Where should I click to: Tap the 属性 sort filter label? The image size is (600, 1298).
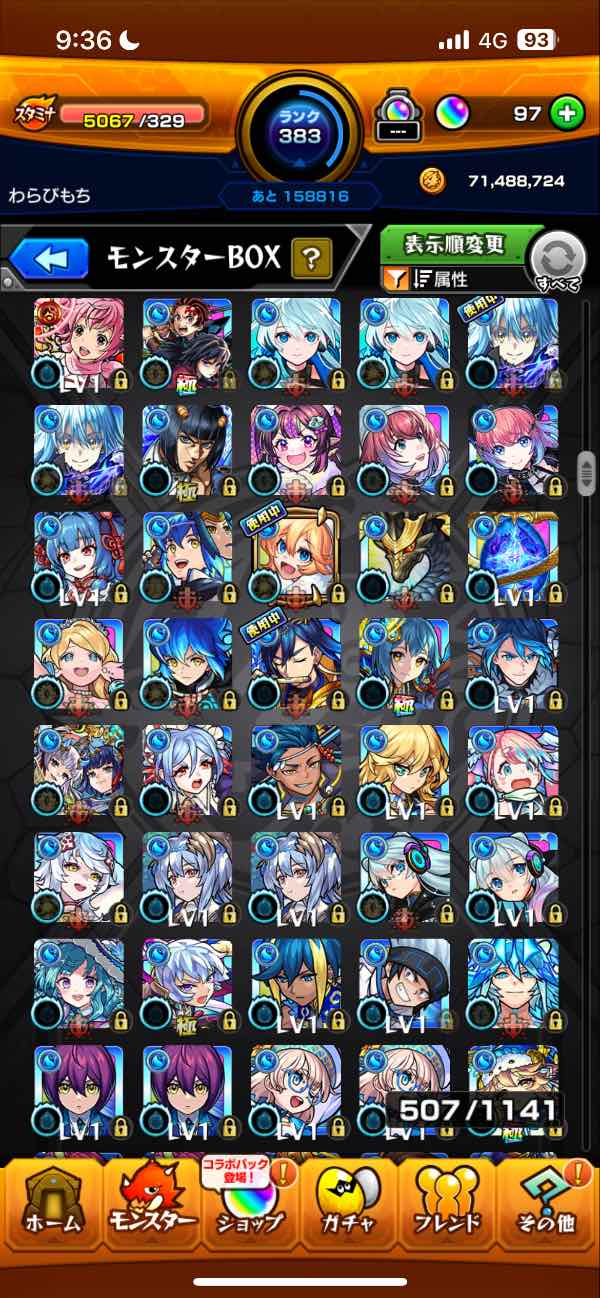(x=452, y=281)
